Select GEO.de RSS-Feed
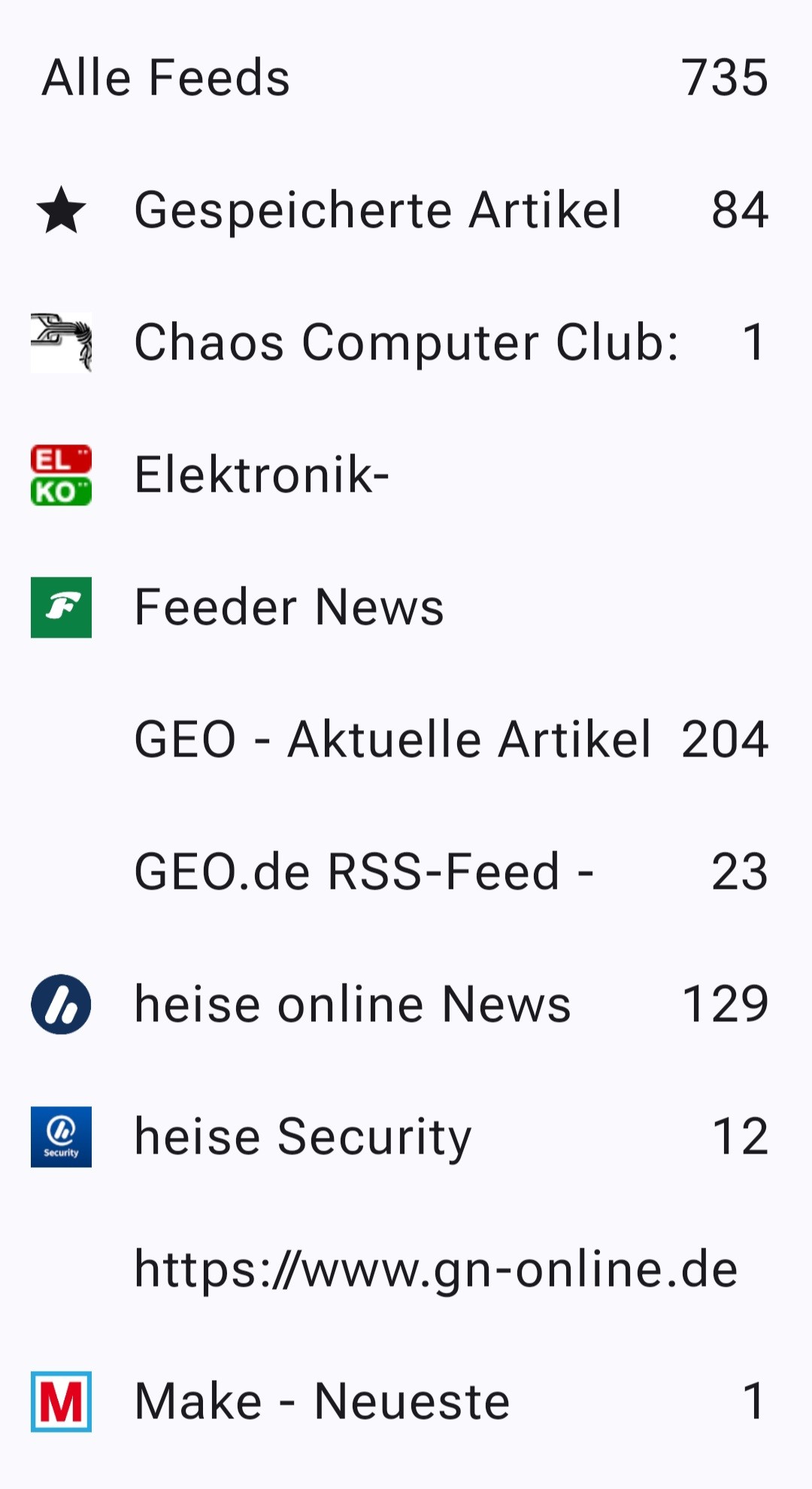The height and width of the screenshot is (1489, 812). (406, 872)
